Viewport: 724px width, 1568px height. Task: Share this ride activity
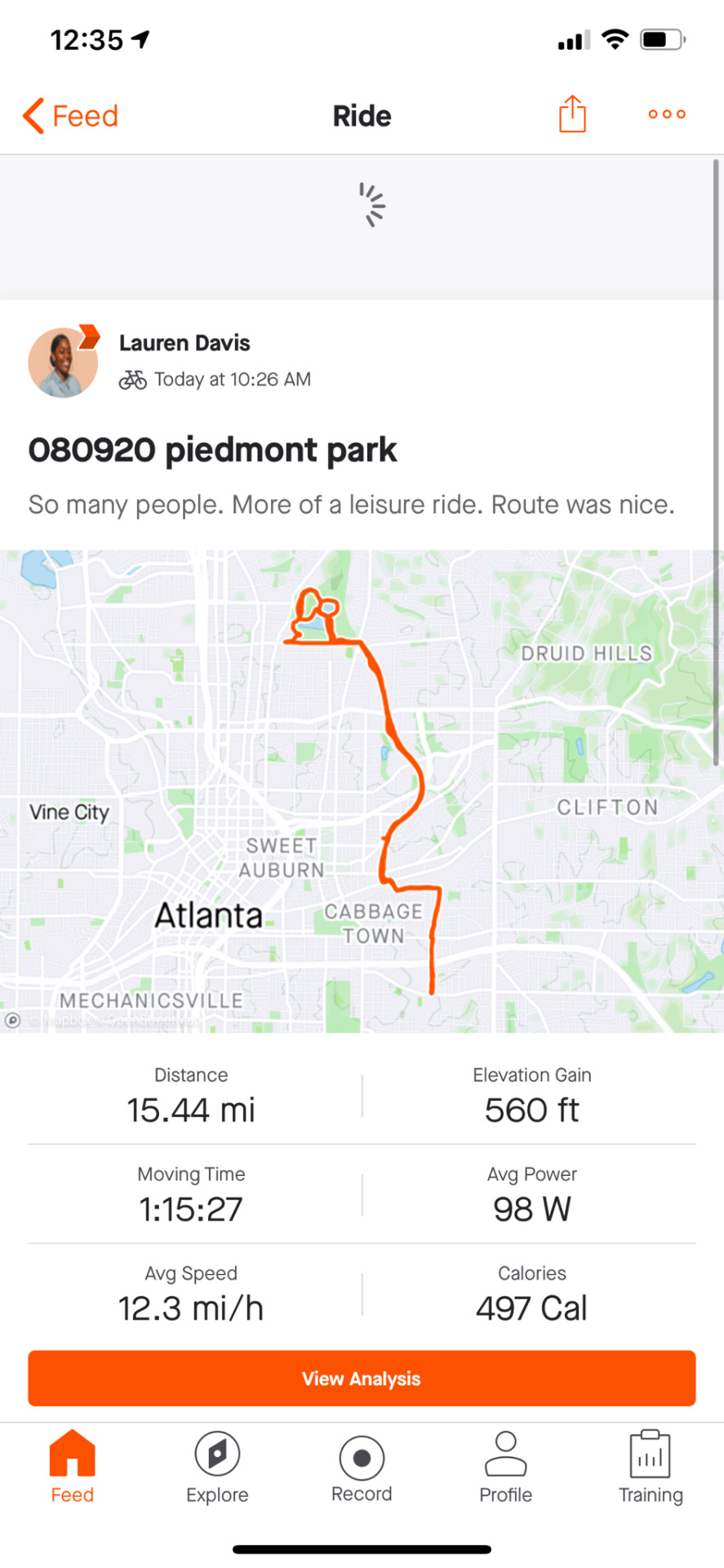(572, 114)
